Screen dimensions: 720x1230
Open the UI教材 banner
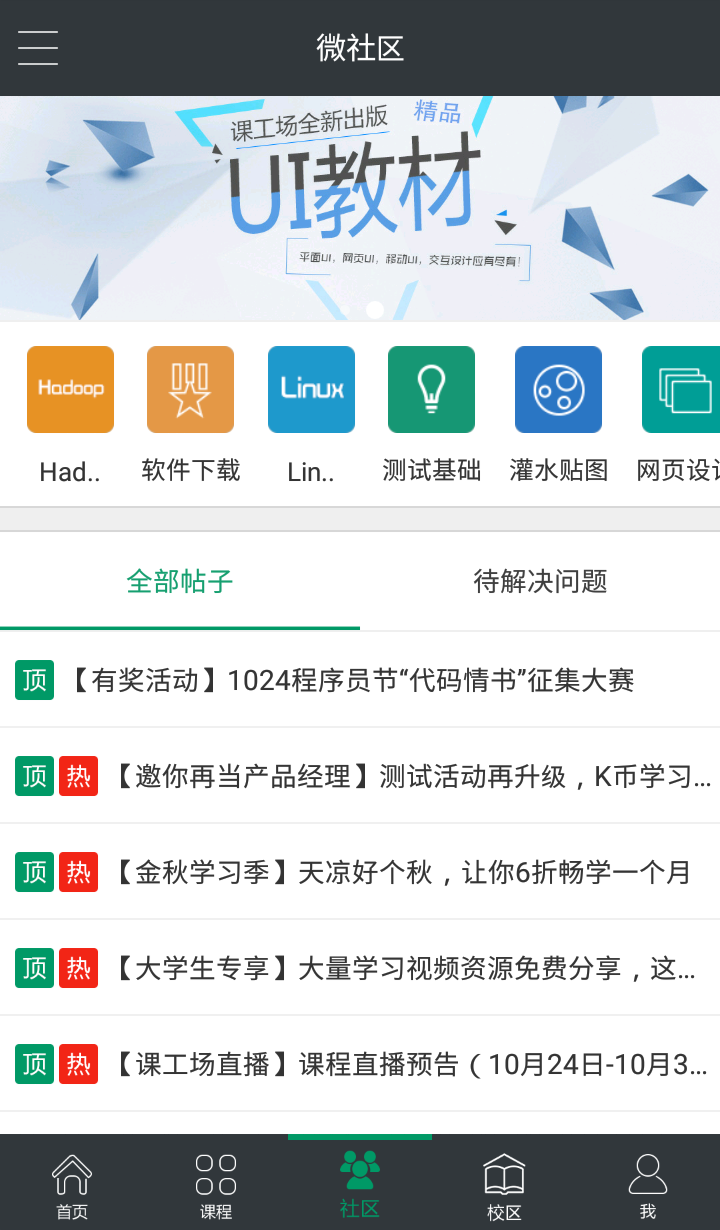click(360, 208)
